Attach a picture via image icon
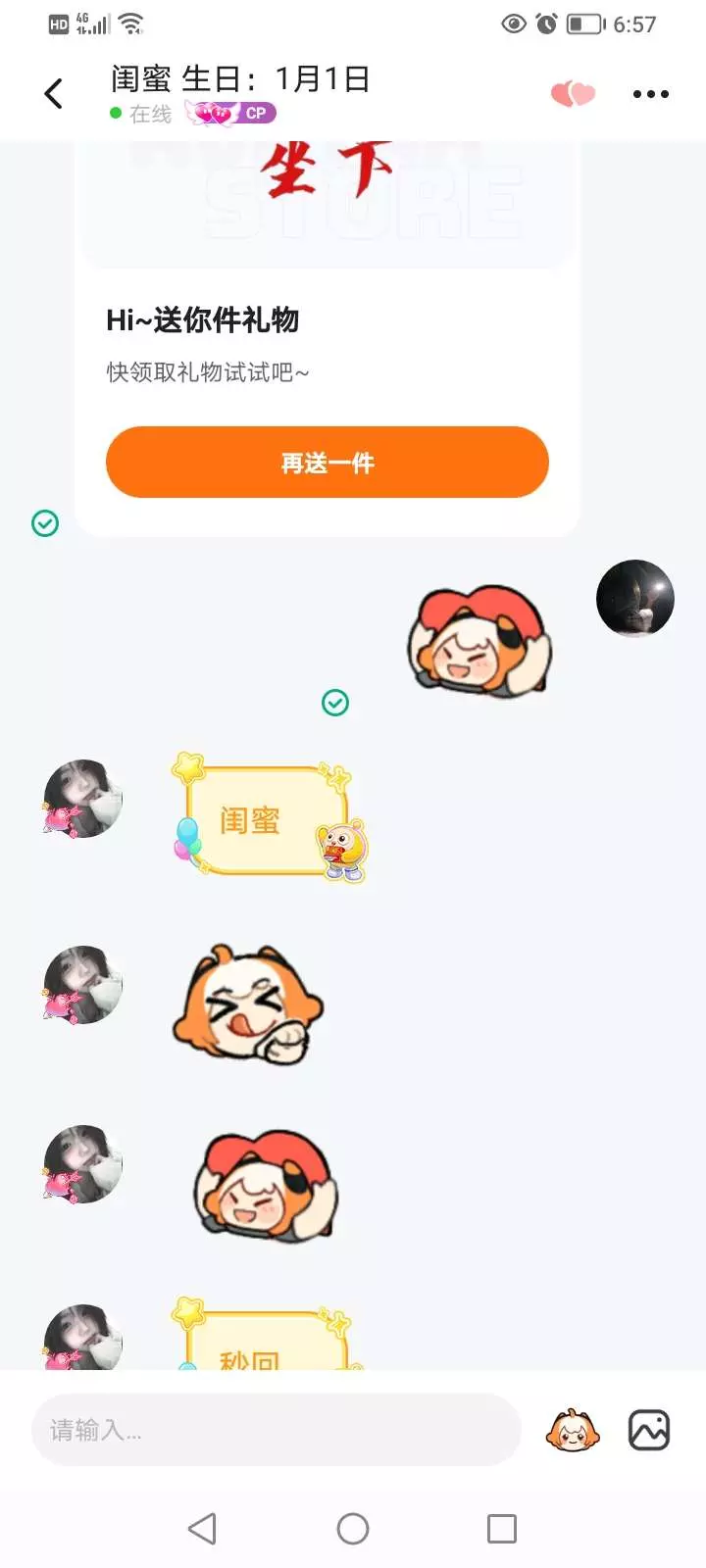The height and width of the screenshot is (1568, 706). (x=649, y=1431)
